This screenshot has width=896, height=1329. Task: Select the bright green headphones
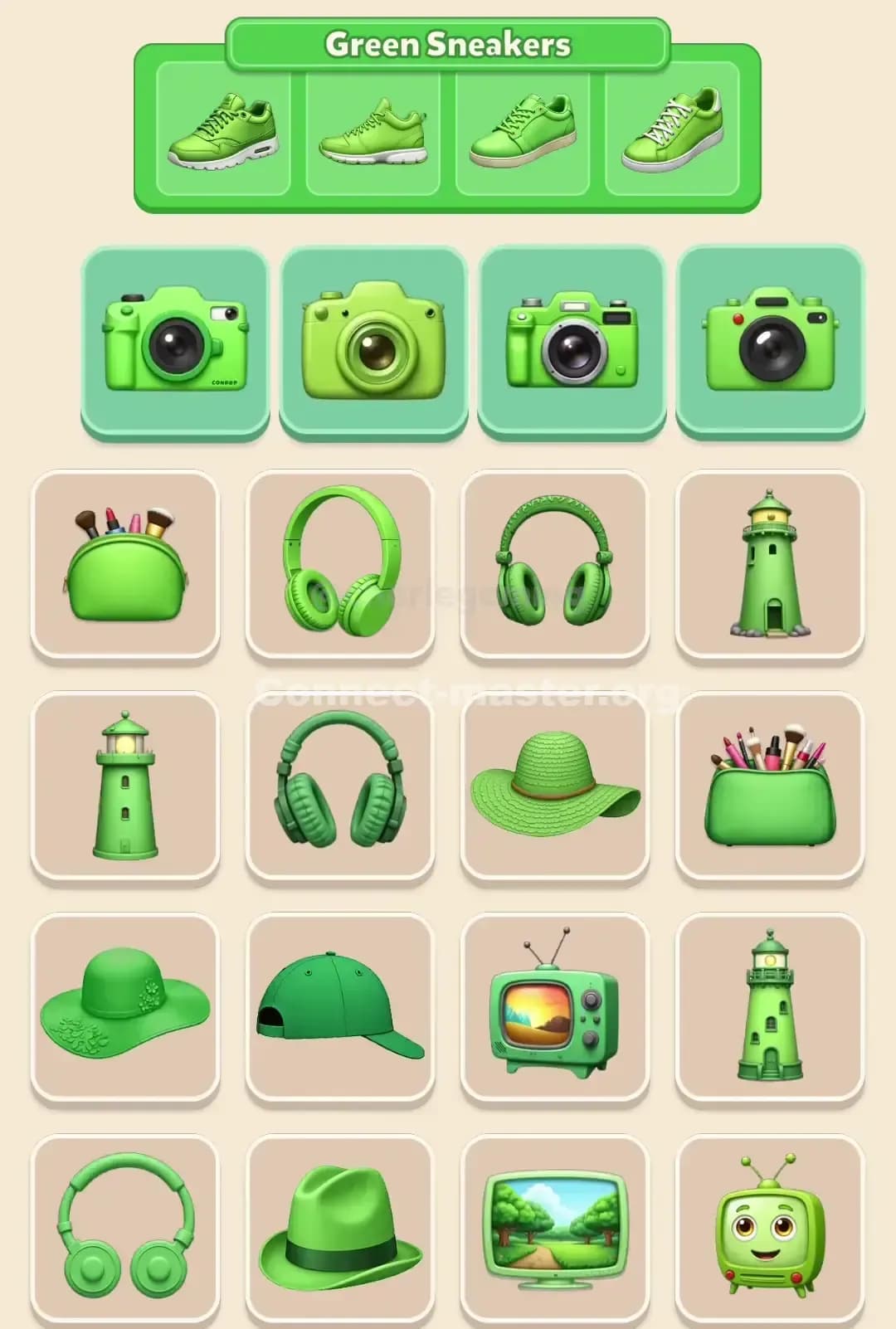pos(340,564)
